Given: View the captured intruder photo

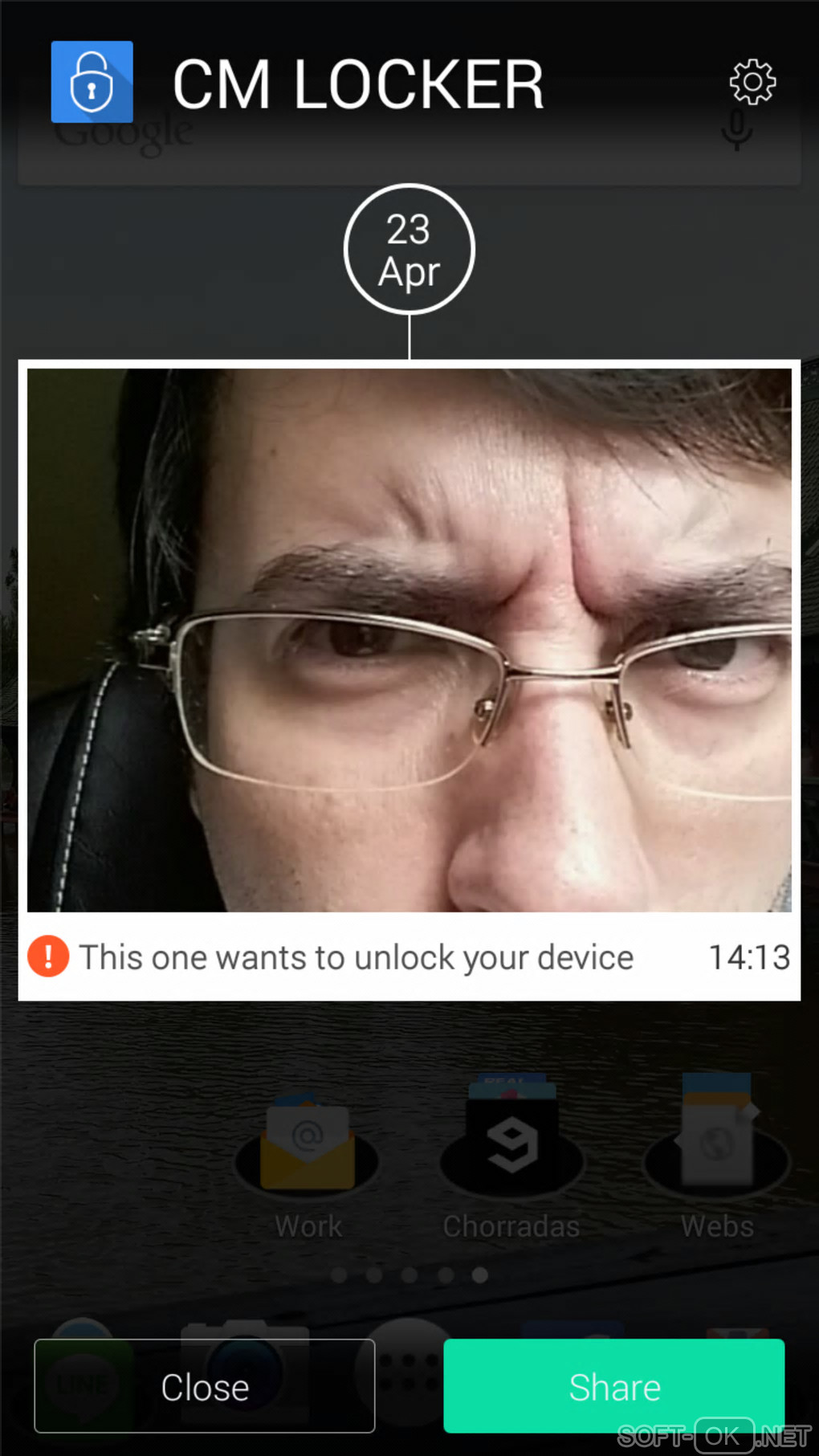Looking at the screenshot, I should [409, 640].
